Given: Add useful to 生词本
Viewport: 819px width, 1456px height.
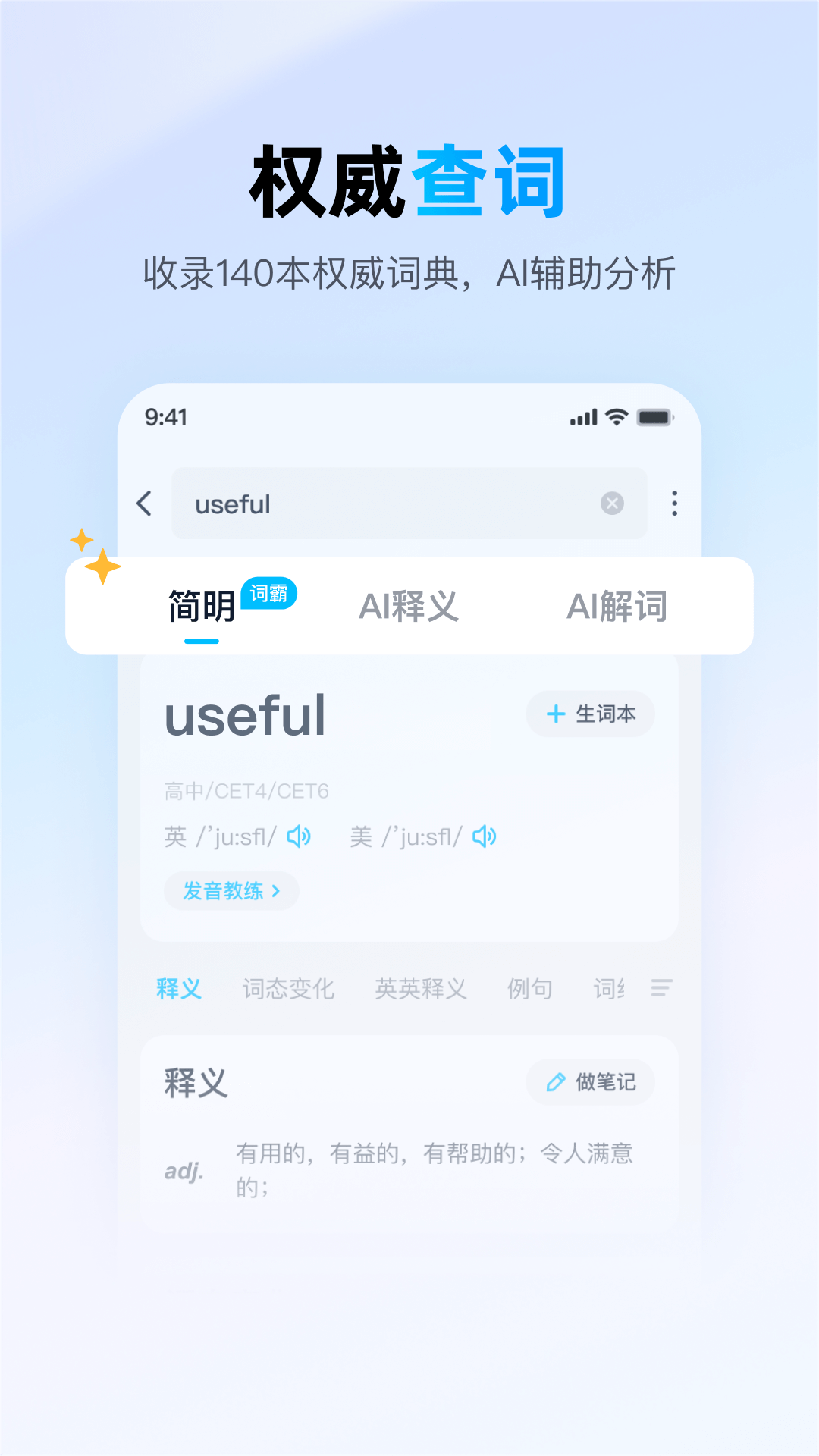Looking at the screenshot, I should coord(590,714).
